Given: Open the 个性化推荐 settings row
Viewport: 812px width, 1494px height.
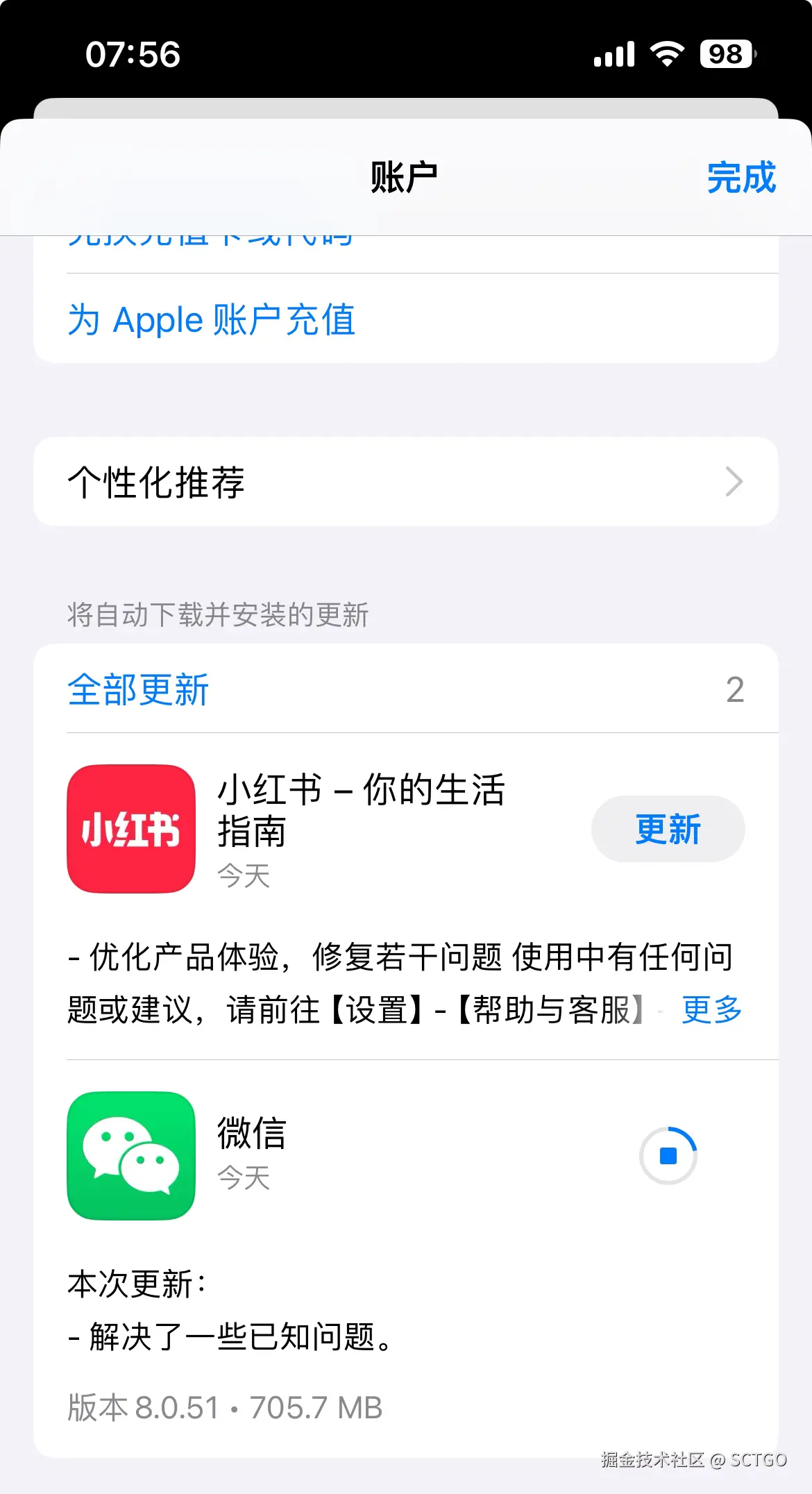Looking at the screenshot, I should [278, 481].
